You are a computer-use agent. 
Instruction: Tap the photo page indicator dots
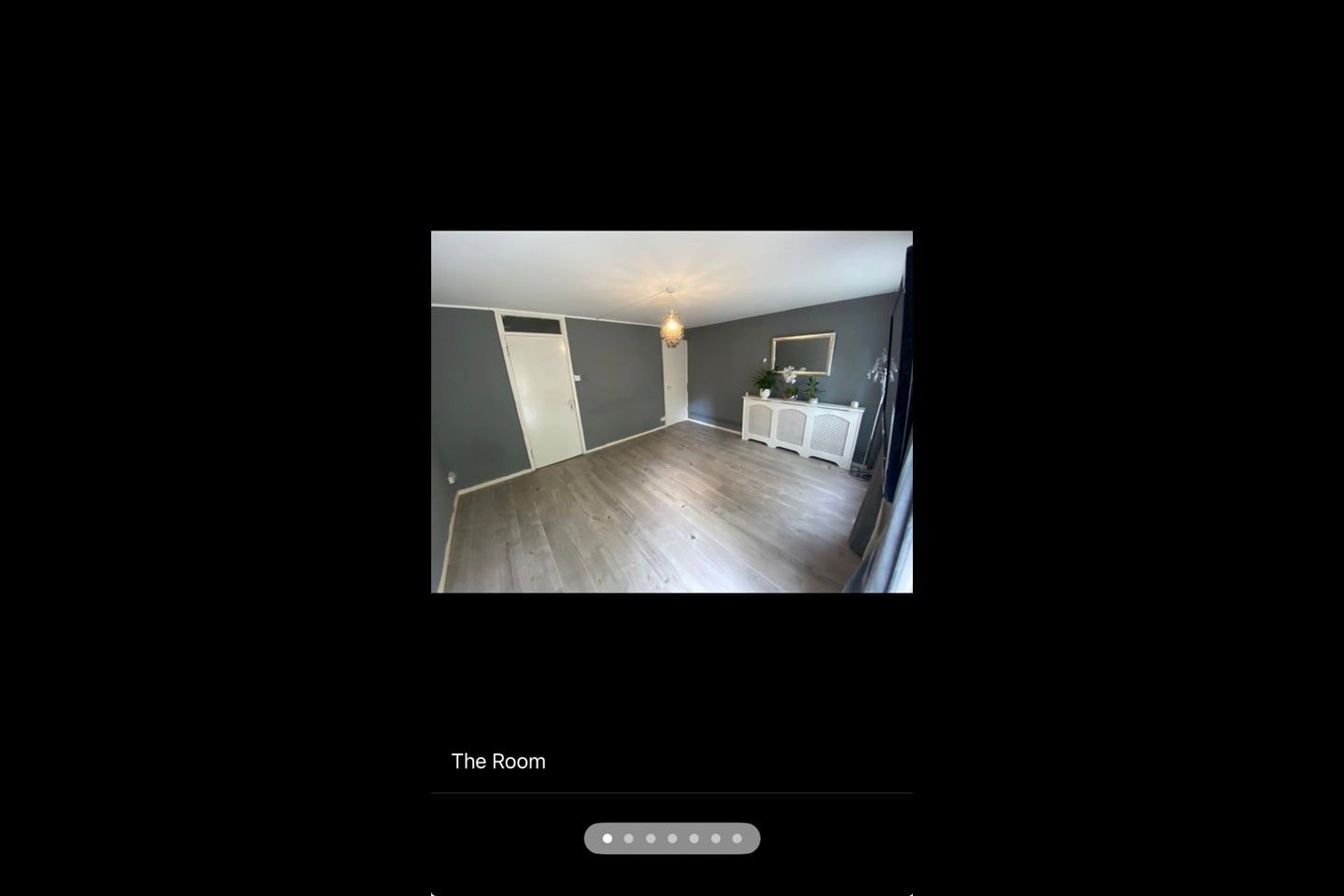click(672, 838)
